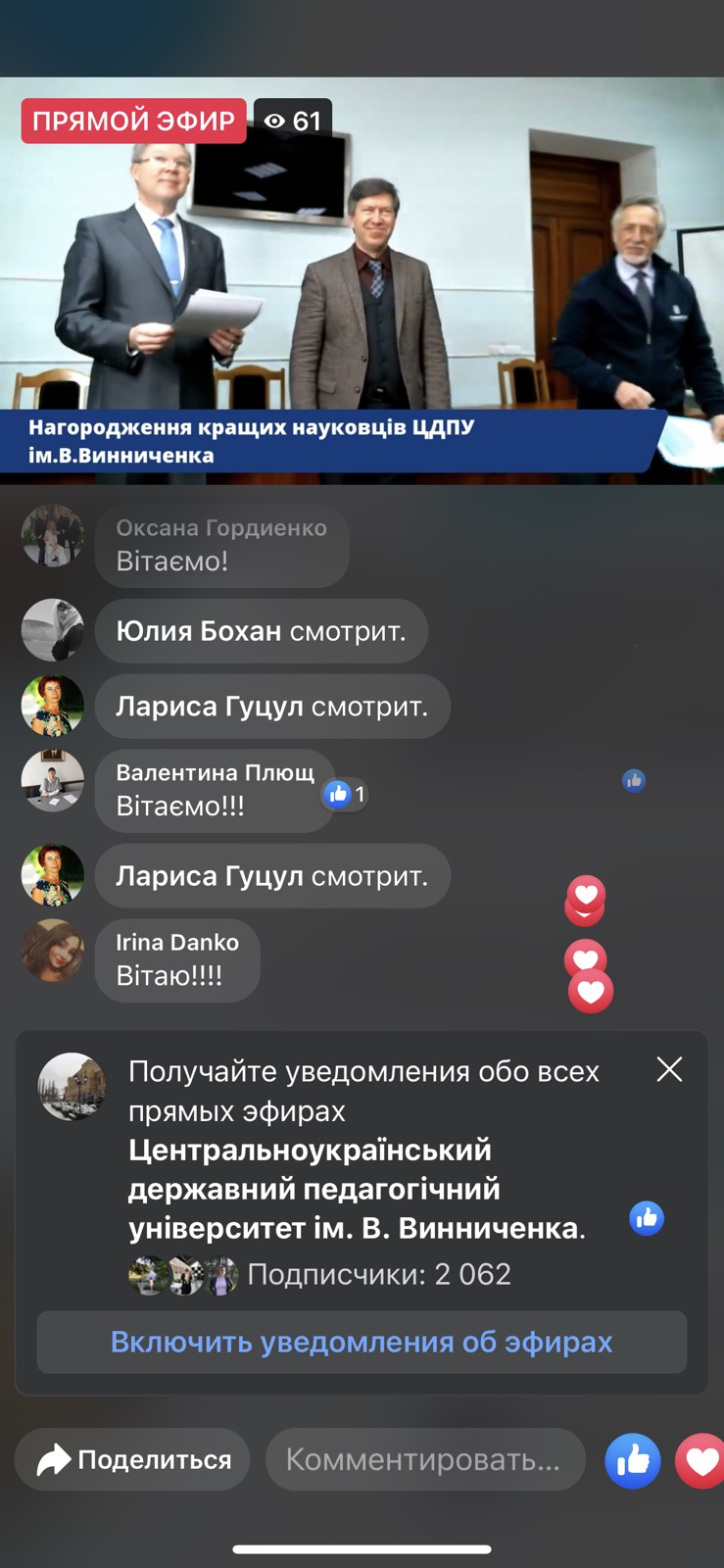Screen dimensions: 724x1568
Task: Open Юлия Бохан's profile picture
Action: 53,630
